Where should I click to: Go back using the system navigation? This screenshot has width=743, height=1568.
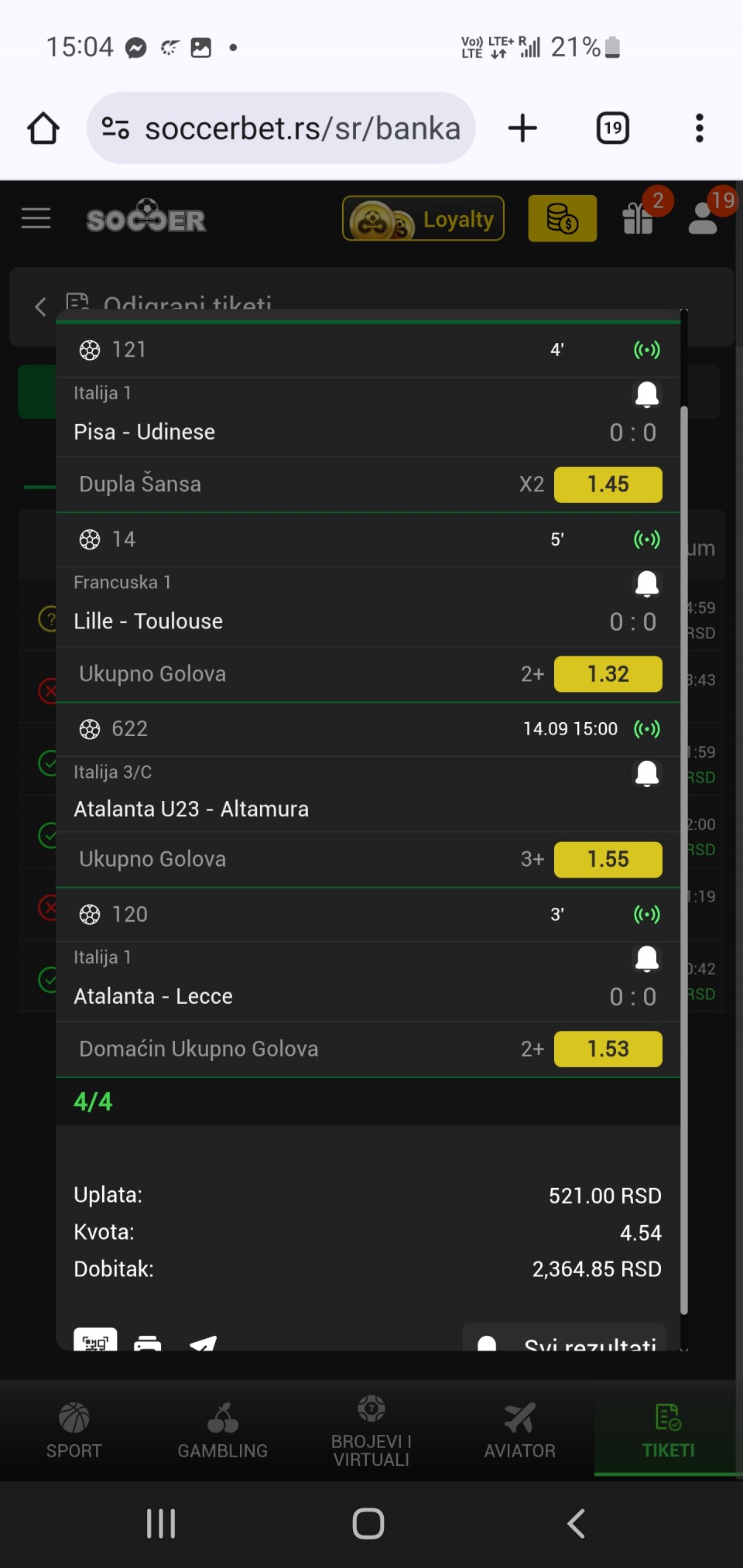[x=576, y=1524]
